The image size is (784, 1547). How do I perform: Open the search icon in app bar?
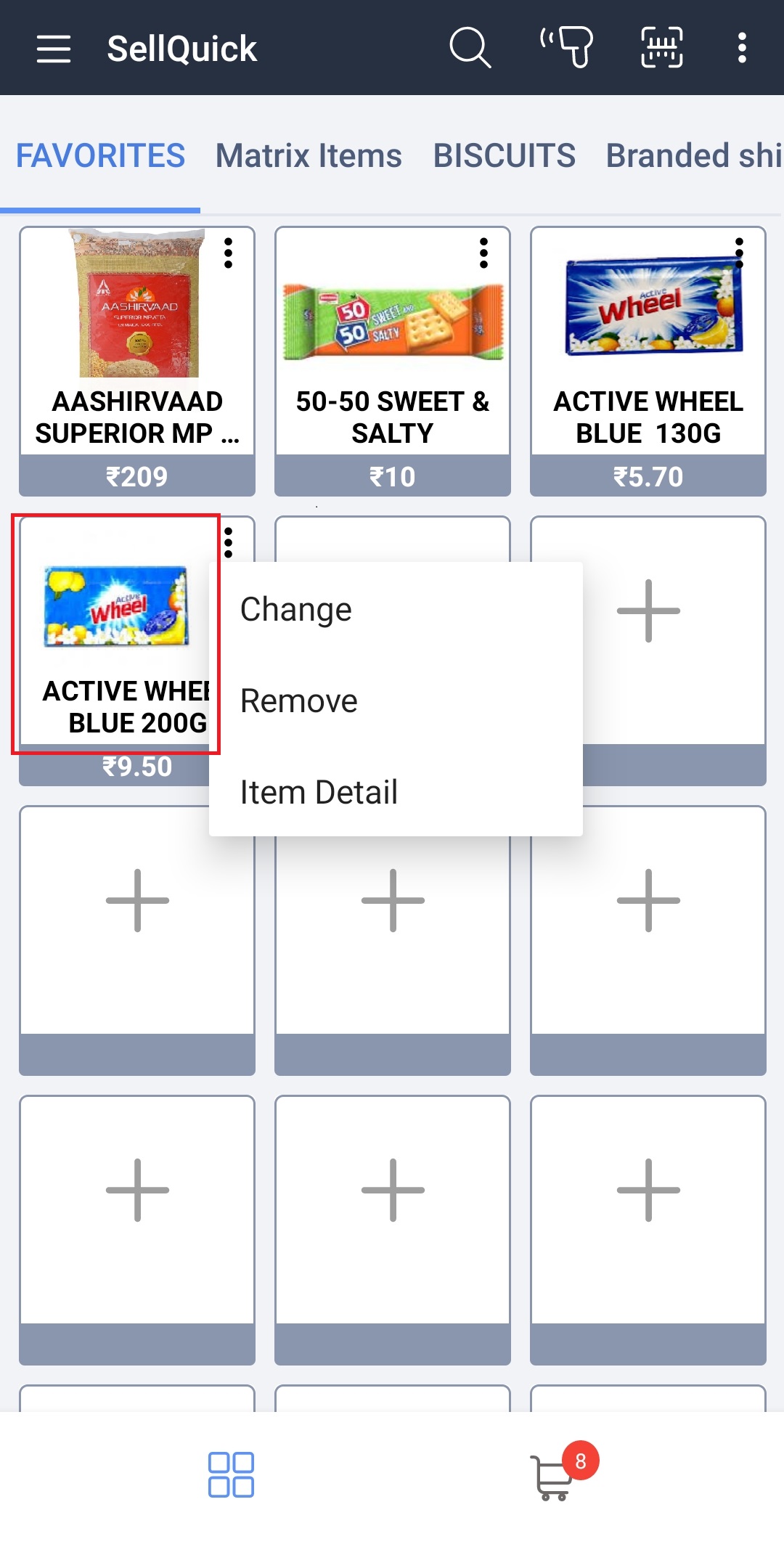(x=470, y=49)
